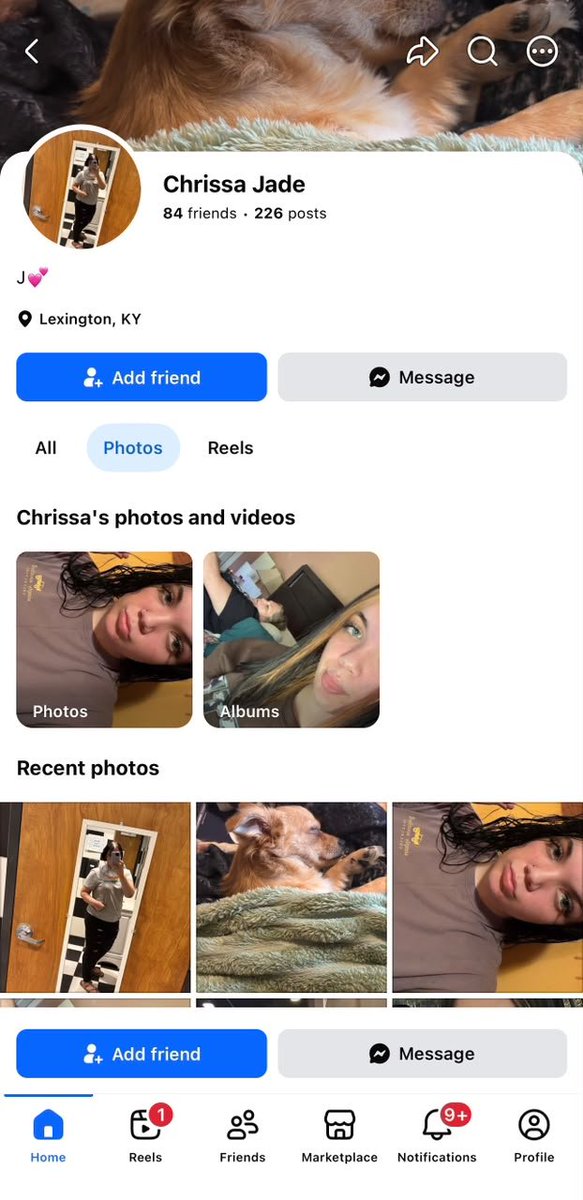Open the Friends tab in bottom navigation
583x1200 pixels.
pyautogui.click(x=243, y=1136)
